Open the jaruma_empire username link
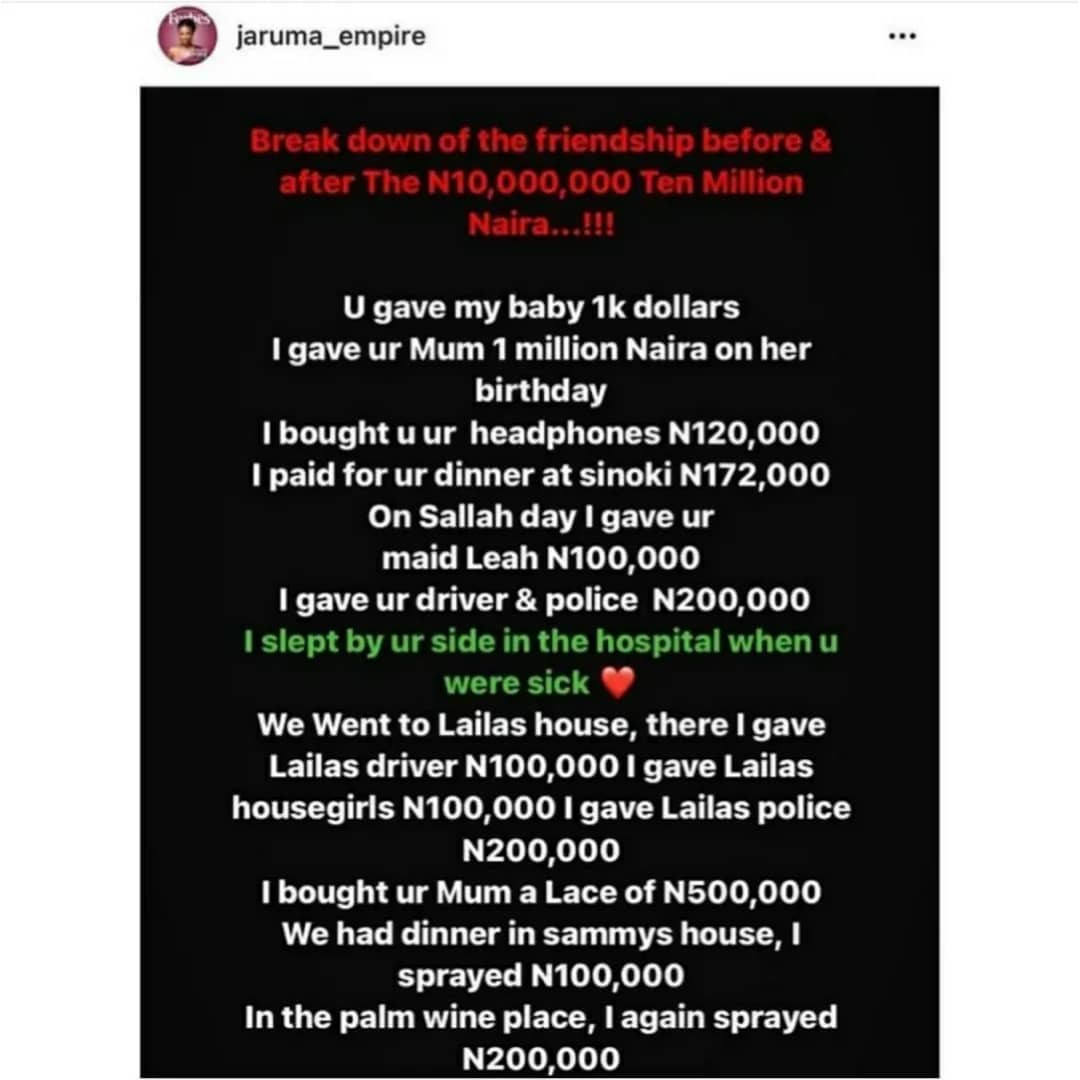1080x1080 pixels. pyautogui.click(x=329, y=37)
